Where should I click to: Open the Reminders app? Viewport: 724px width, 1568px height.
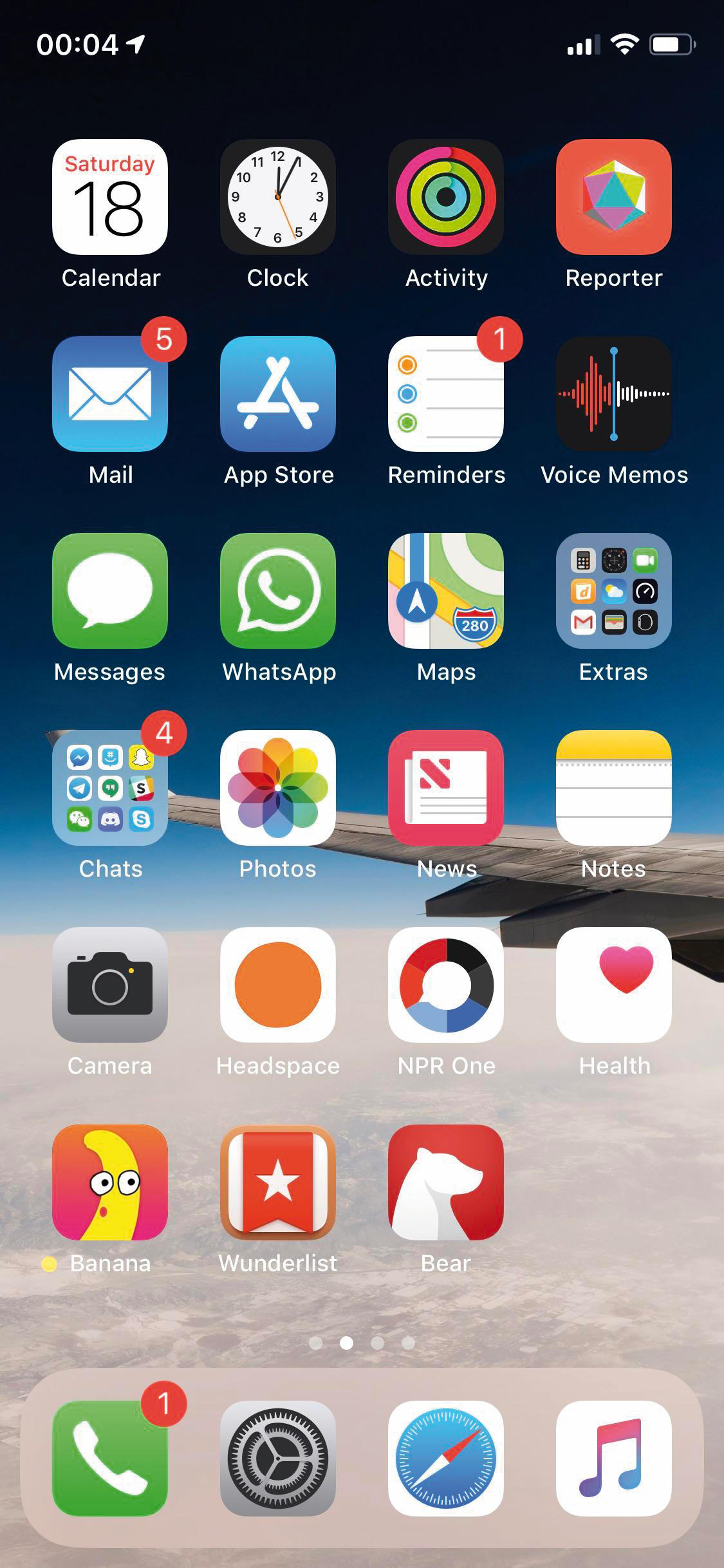[446, 394]
